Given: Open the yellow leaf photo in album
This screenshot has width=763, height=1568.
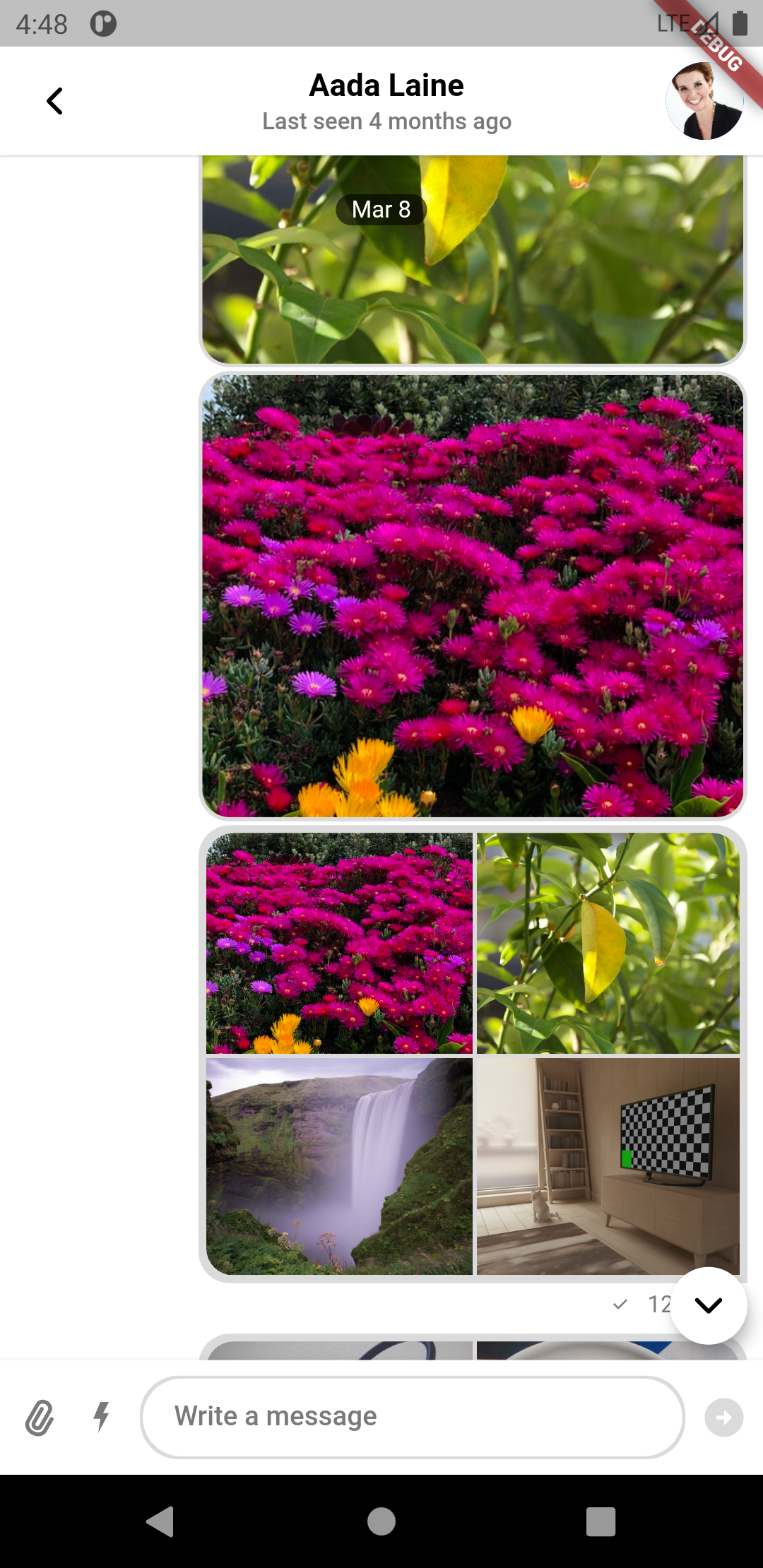Looking at the screenshot, I should tap(608, 943).
